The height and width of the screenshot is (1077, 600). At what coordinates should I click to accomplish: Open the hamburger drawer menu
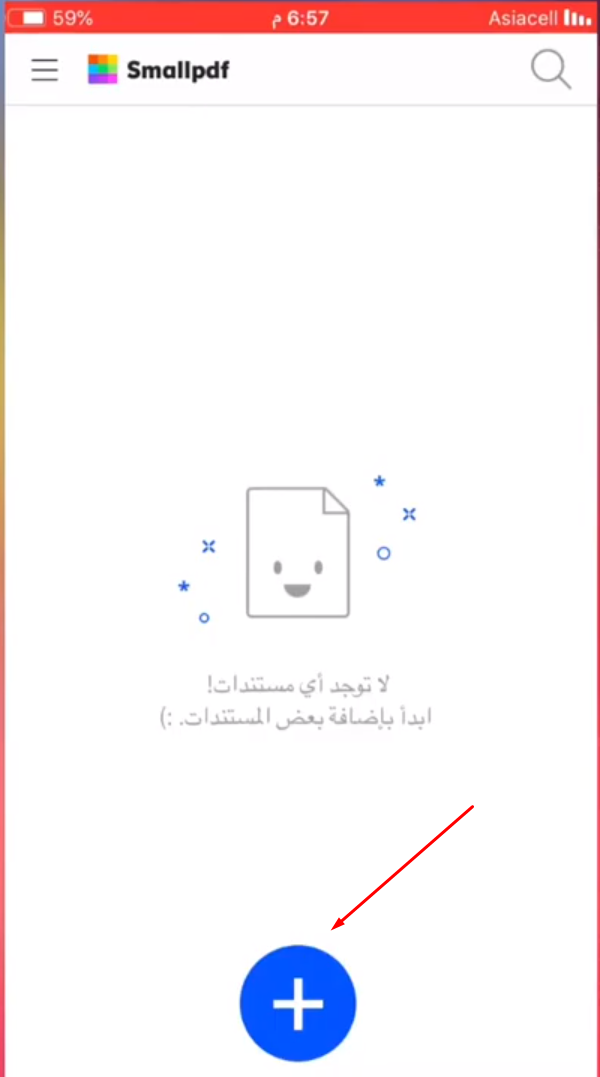coord(44,70)
